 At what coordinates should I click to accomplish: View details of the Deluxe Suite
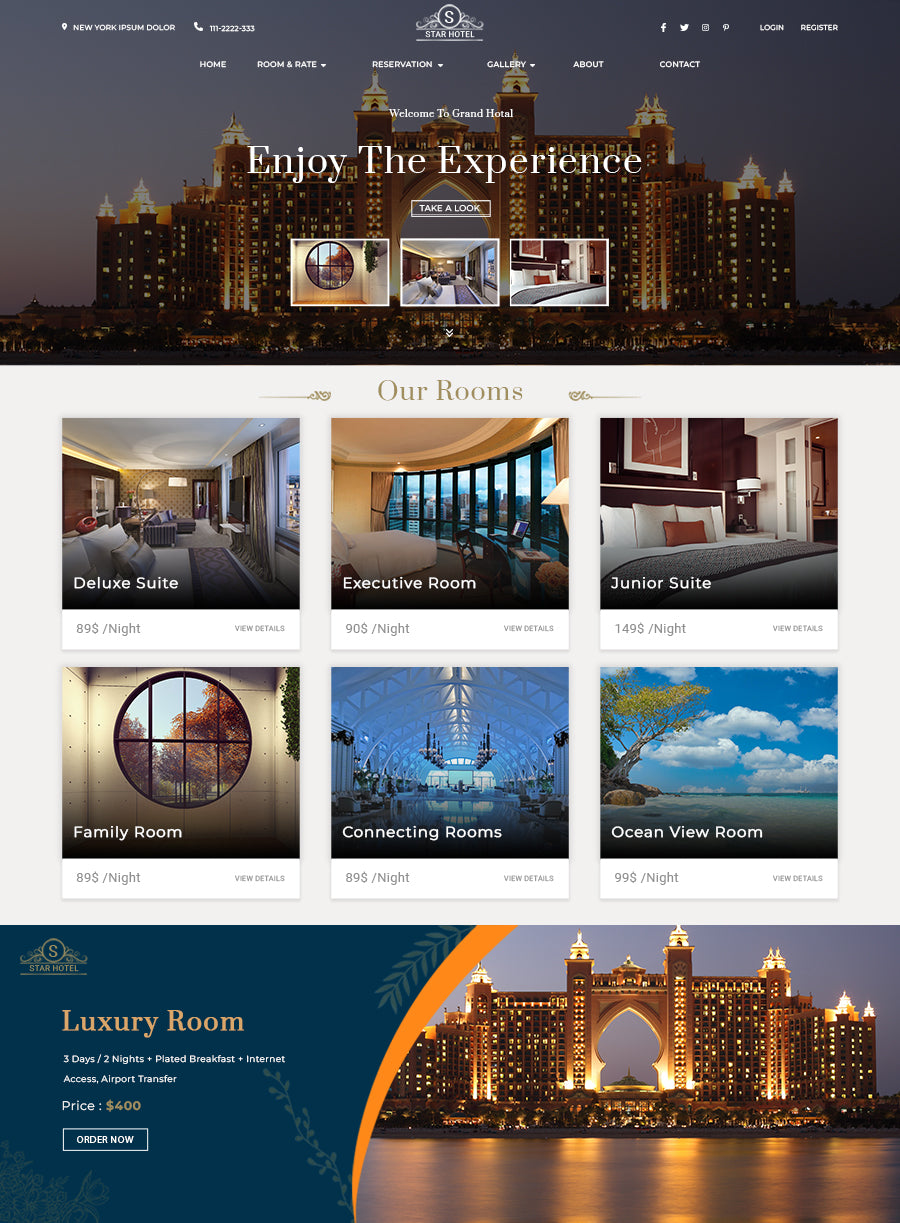coord(259,628)
